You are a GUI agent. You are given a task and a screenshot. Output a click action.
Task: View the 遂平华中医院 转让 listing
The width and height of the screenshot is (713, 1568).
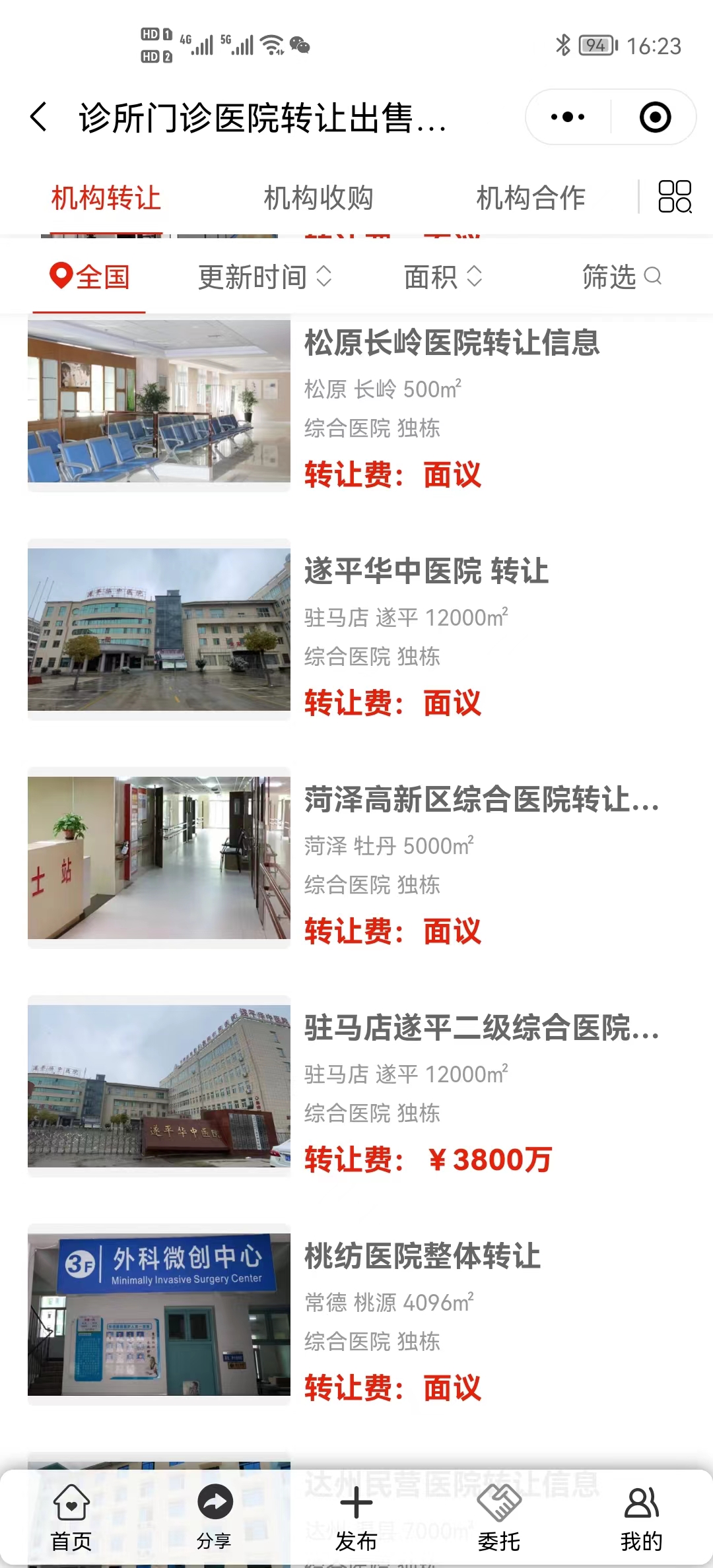(x=426, y=572)
